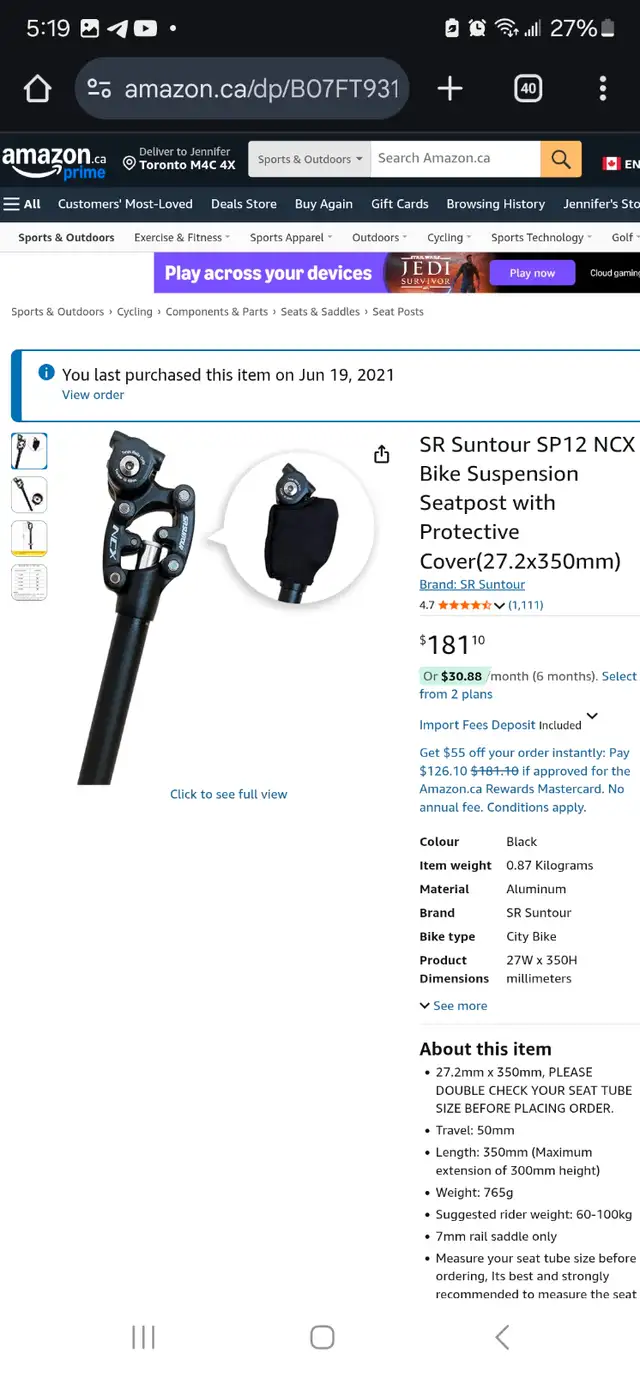This screenshot has height=1373, width=640.
Task: Tap the orange search magnifier button
Action: [x=561, y=158]
